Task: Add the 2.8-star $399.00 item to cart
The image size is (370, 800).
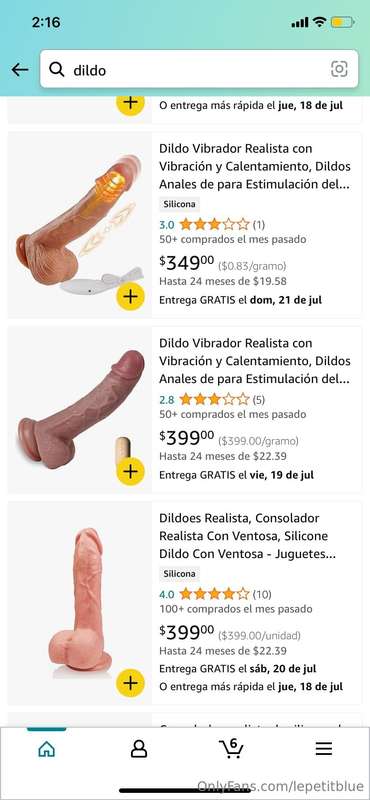Action: click(x=131, y=470)
